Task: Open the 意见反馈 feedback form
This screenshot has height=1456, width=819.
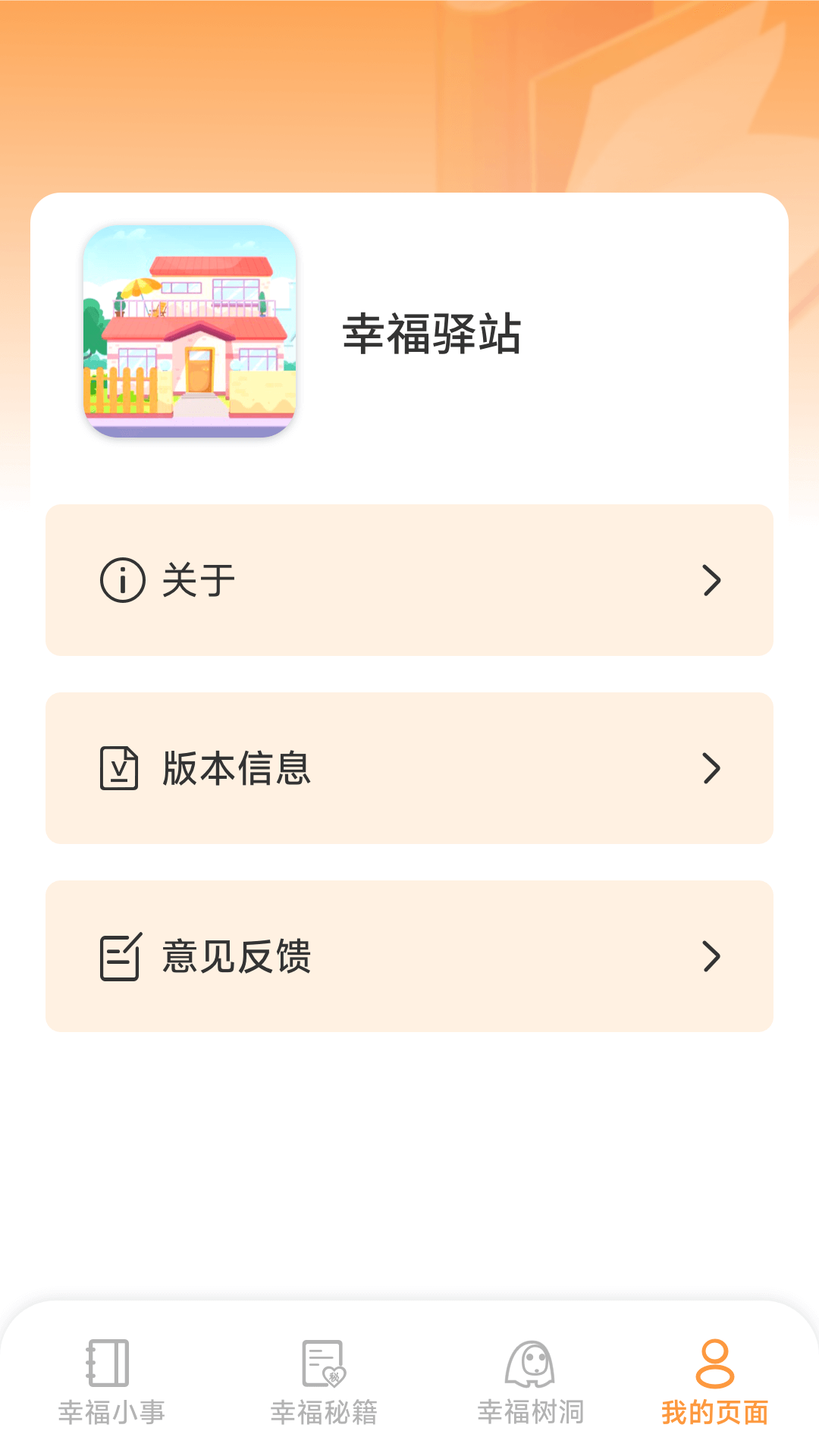Action: tap(409, 956)
